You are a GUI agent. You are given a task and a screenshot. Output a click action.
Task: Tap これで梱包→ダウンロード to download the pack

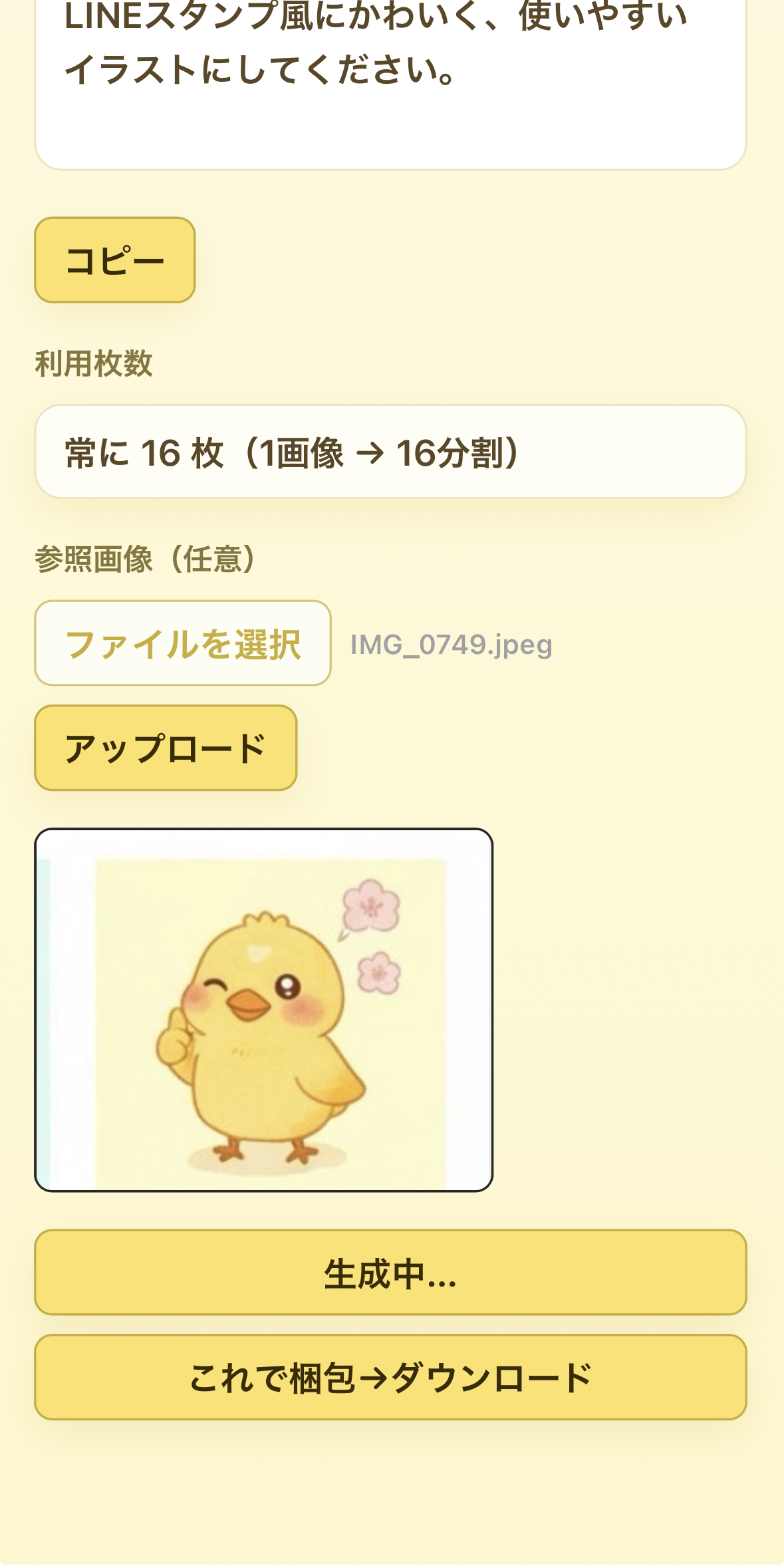click(390, 1377)
